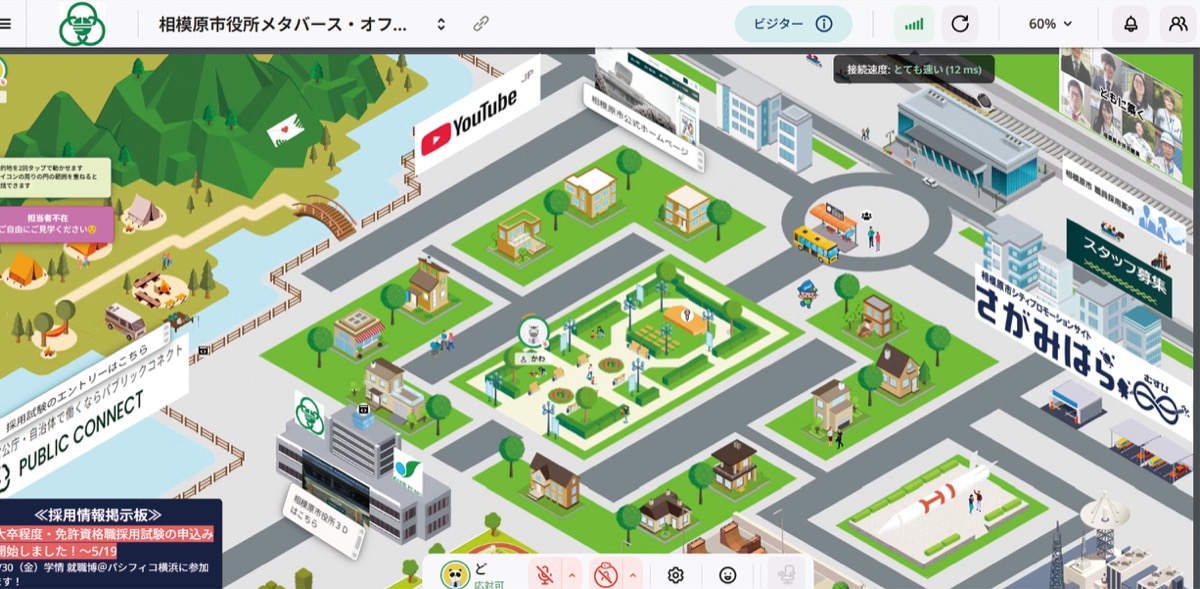Screen dimensions: 1200x589
Task: Copy the space link
Action: tap(481, 24)
